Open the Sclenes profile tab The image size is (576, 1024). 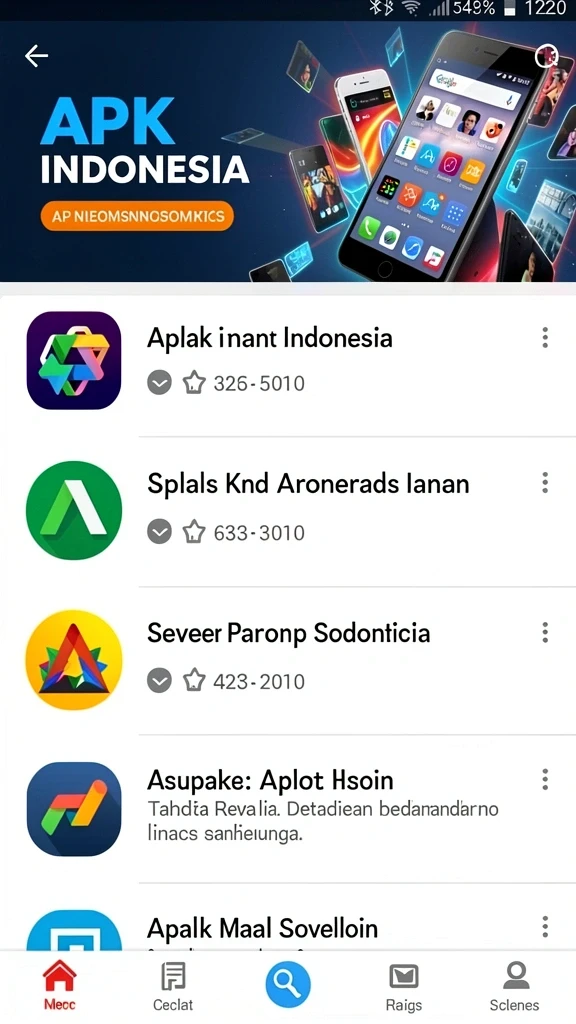(x=515, y=986)
